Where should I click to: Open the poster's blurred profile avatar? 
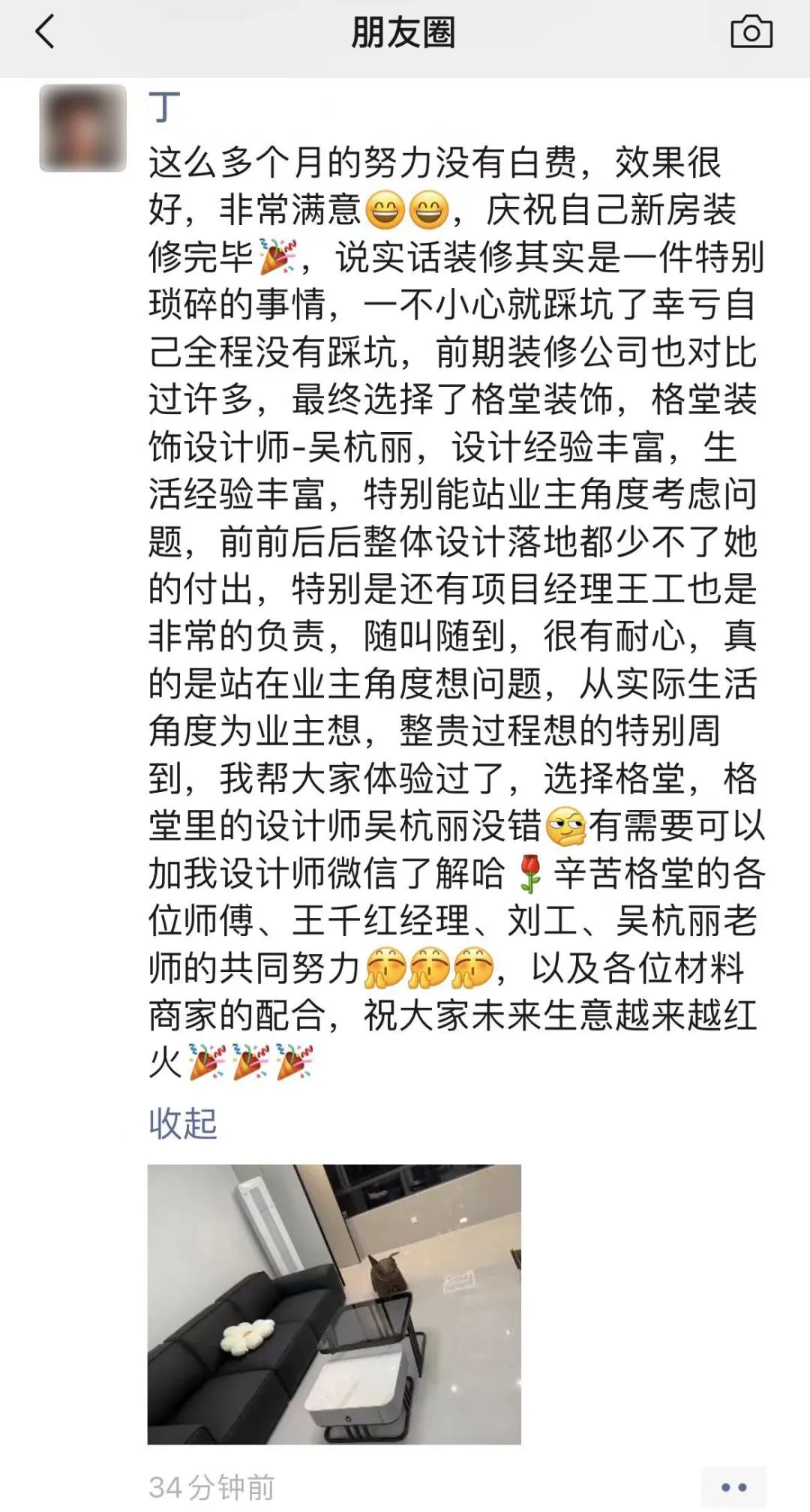click(82, 128)
